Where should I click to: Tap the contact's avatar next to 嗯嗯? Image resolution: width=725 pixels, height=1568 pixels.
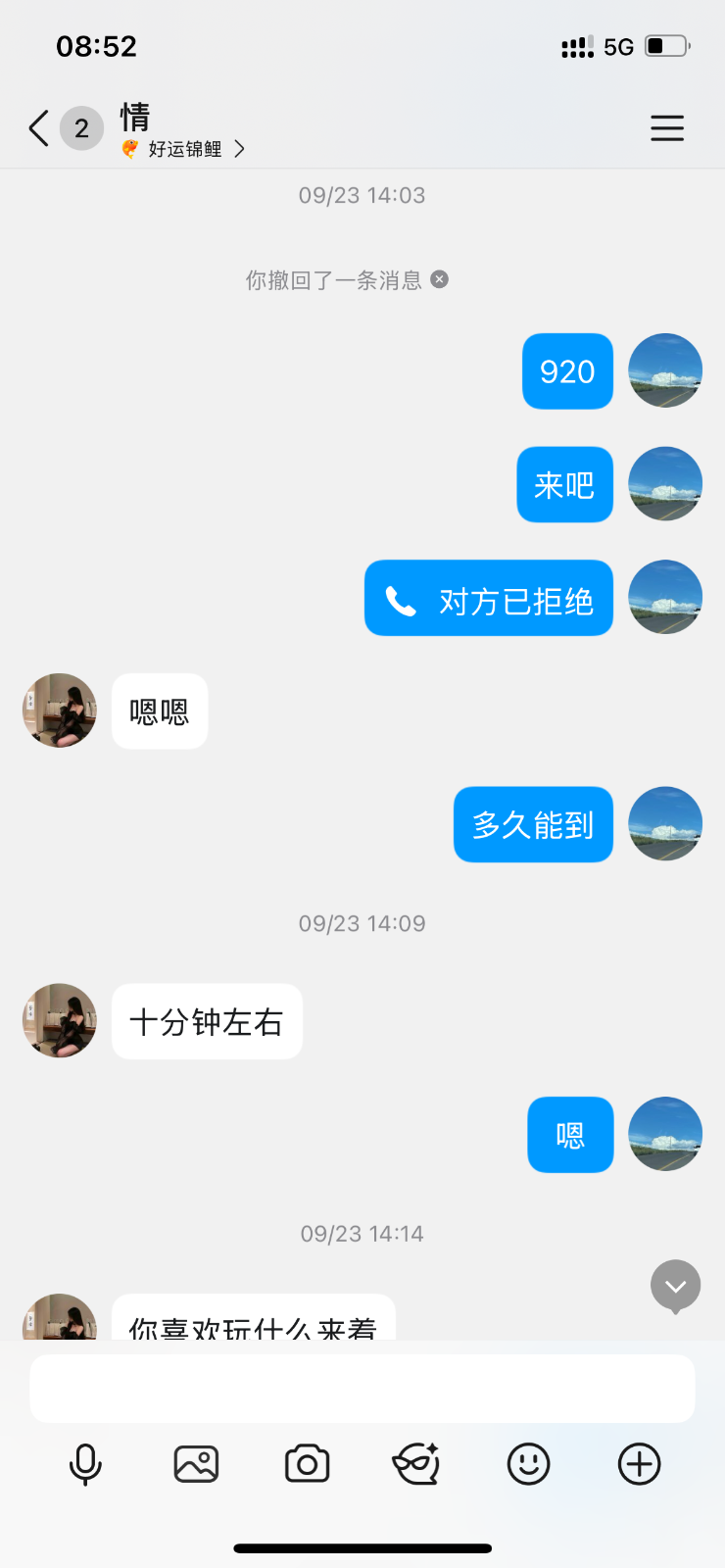[59, 710]
